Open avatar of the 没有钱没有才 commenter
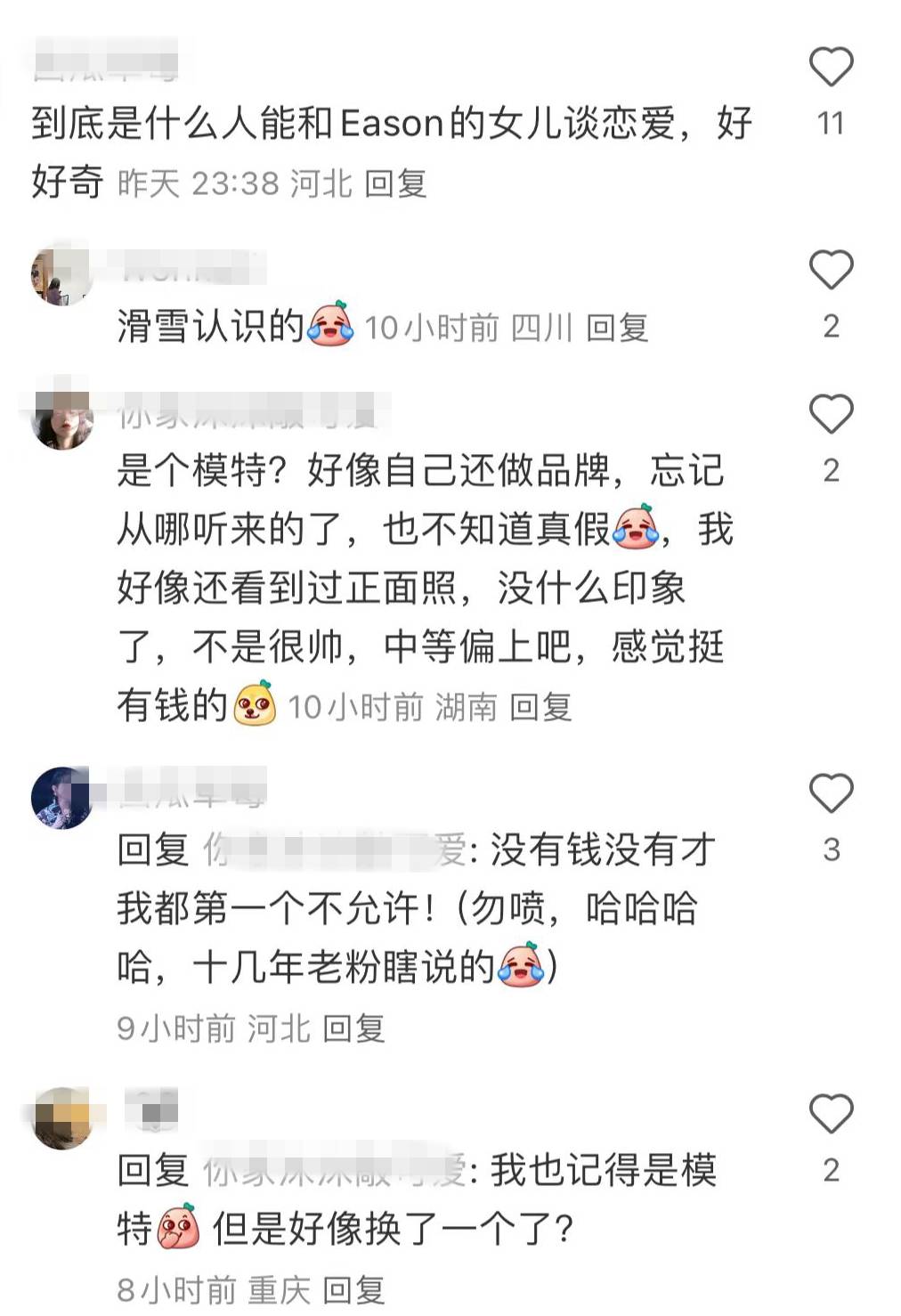Image resolution: width=901 pixels, height=1316 pixels. (61, 798)
